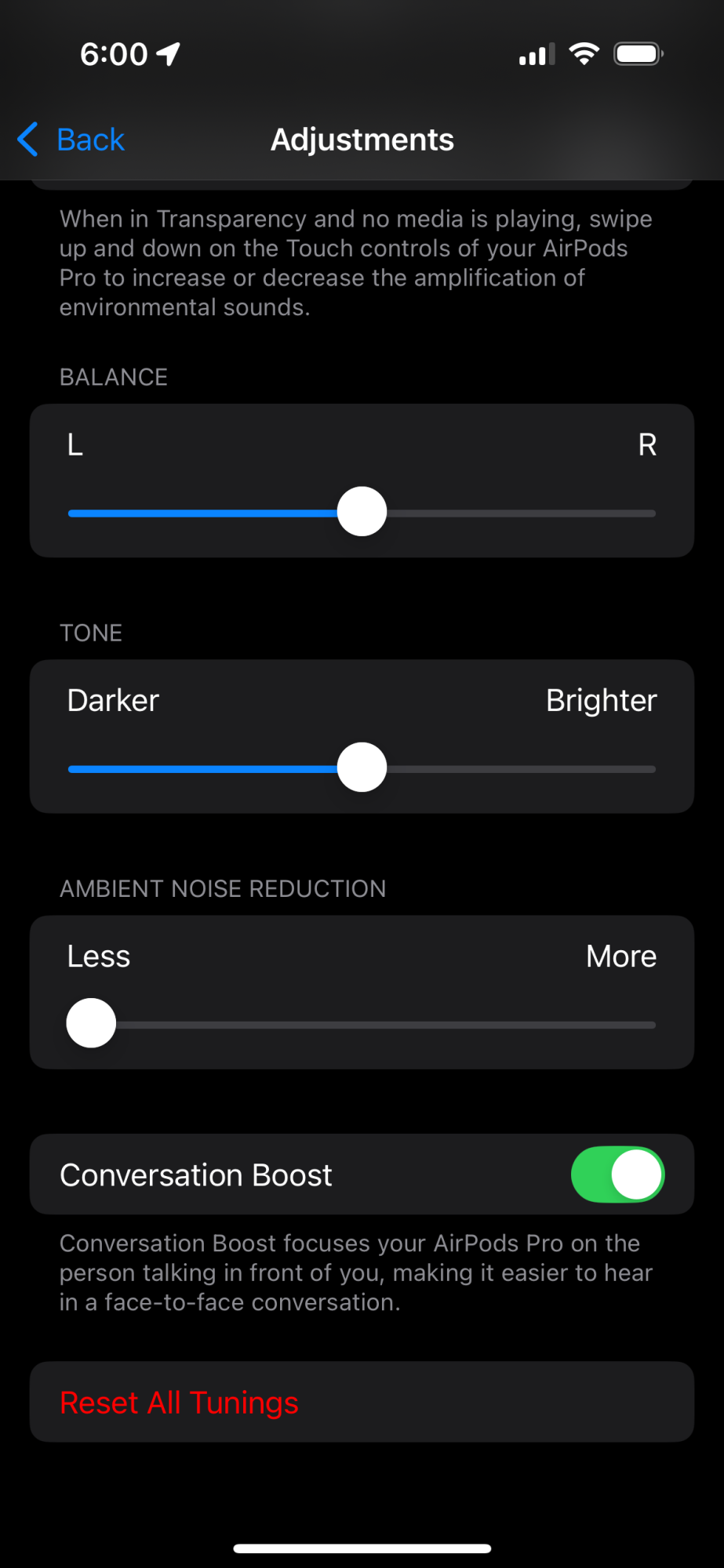Screen dimensions: 724x1568
Task: Turn off Conversation Boost
Action: [617, 1174]
